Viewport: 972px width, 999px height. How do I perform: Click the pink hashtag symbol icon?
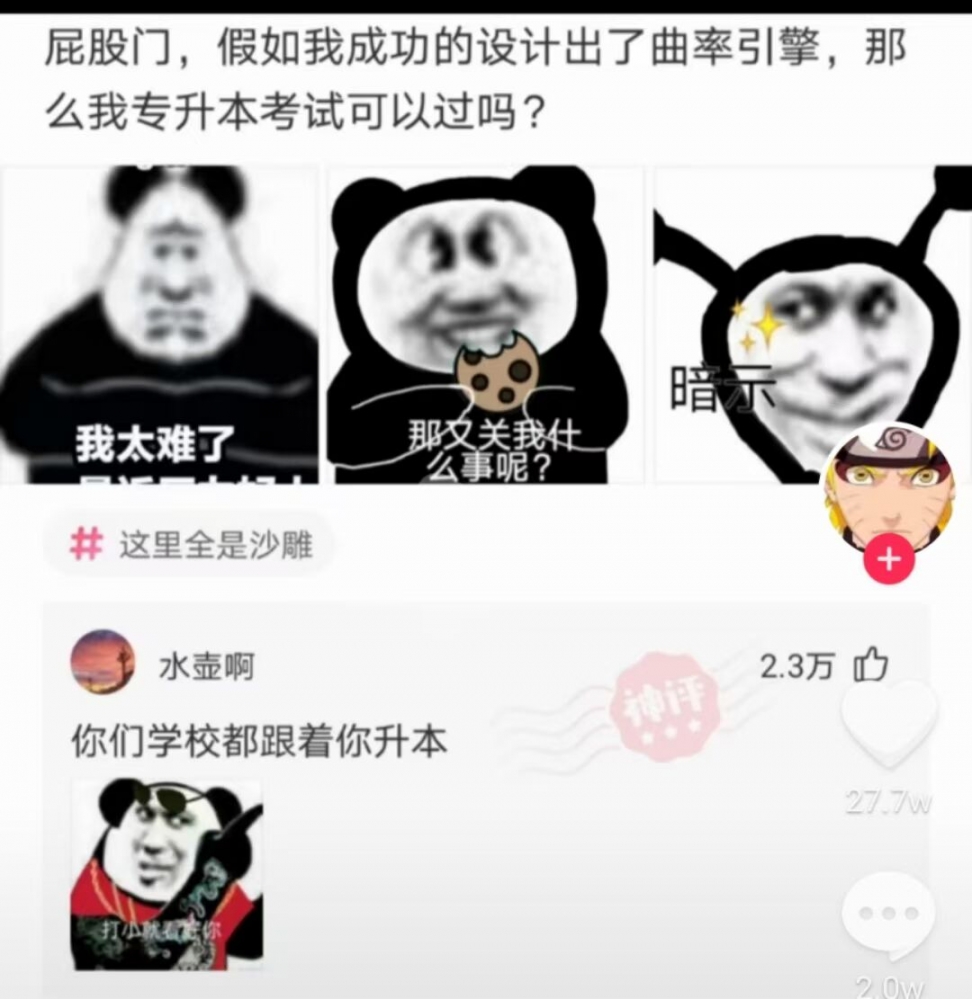88,544
